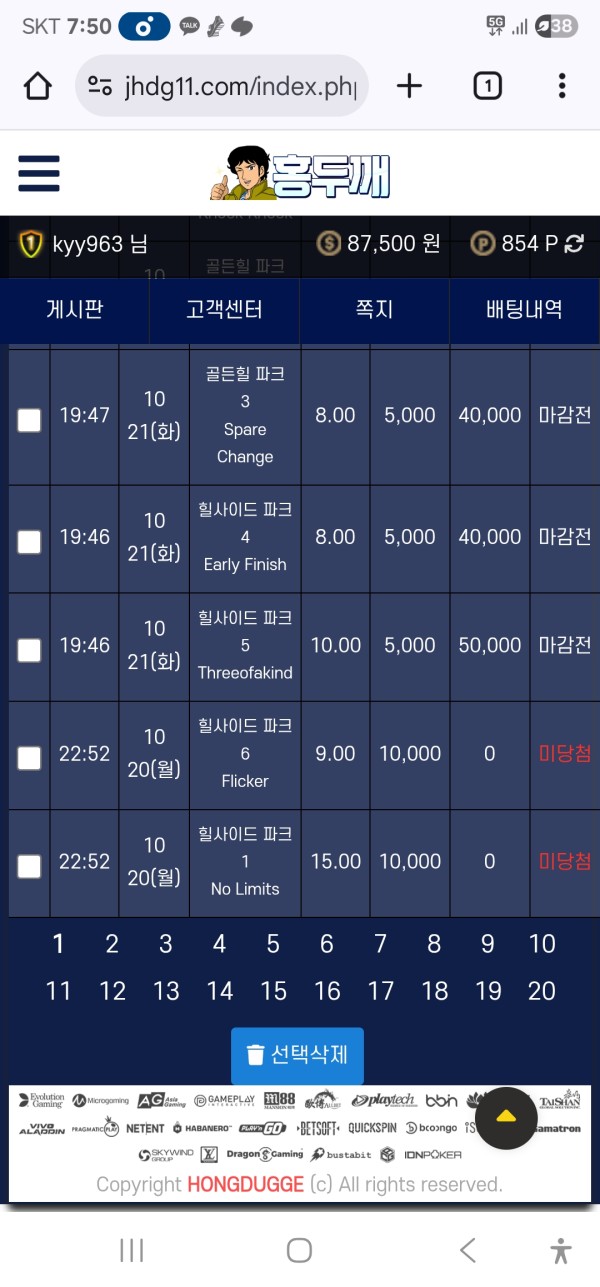The width and height of the screenshot is (600, 1287).
Task: Go to page 2 of results
Action: [x=112, y=944]
